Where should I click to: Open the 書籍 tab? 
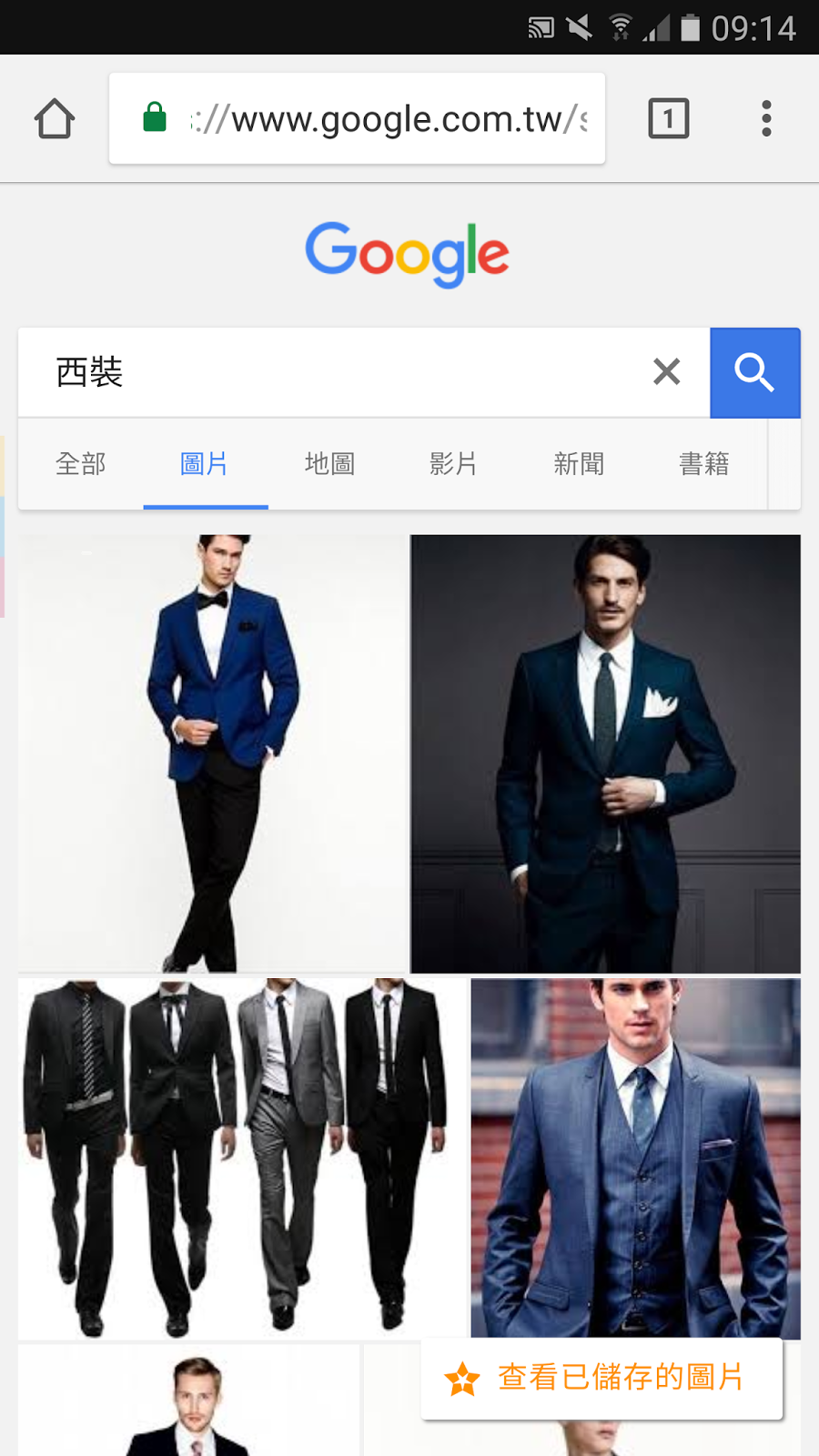pyautogui.click(x=703, y=464)
